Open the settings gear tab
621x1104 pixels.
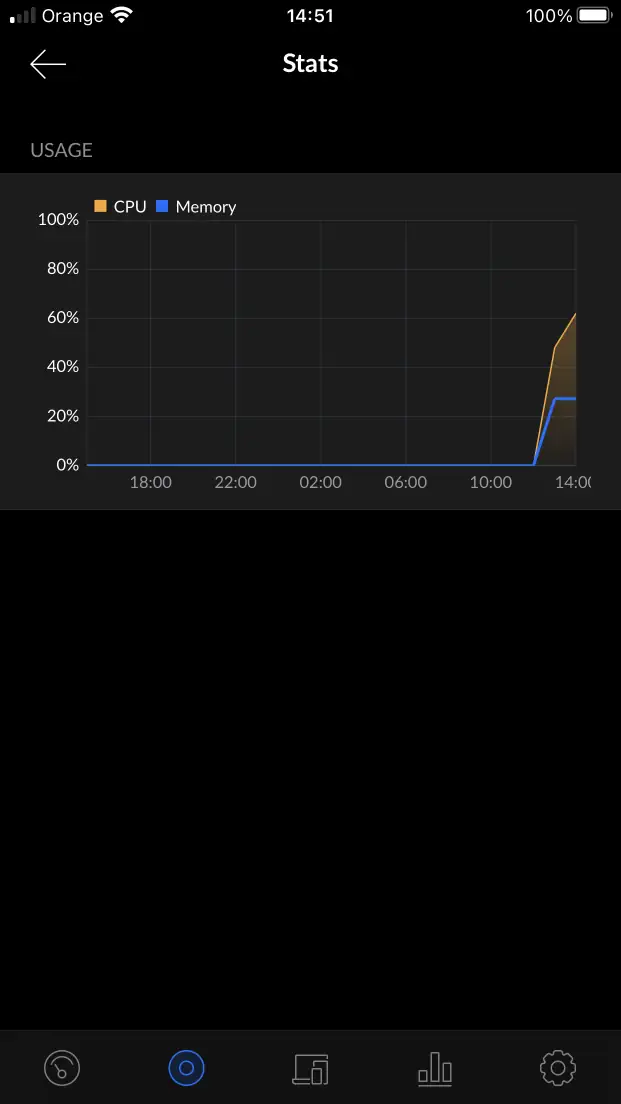tap(558, 1068)
